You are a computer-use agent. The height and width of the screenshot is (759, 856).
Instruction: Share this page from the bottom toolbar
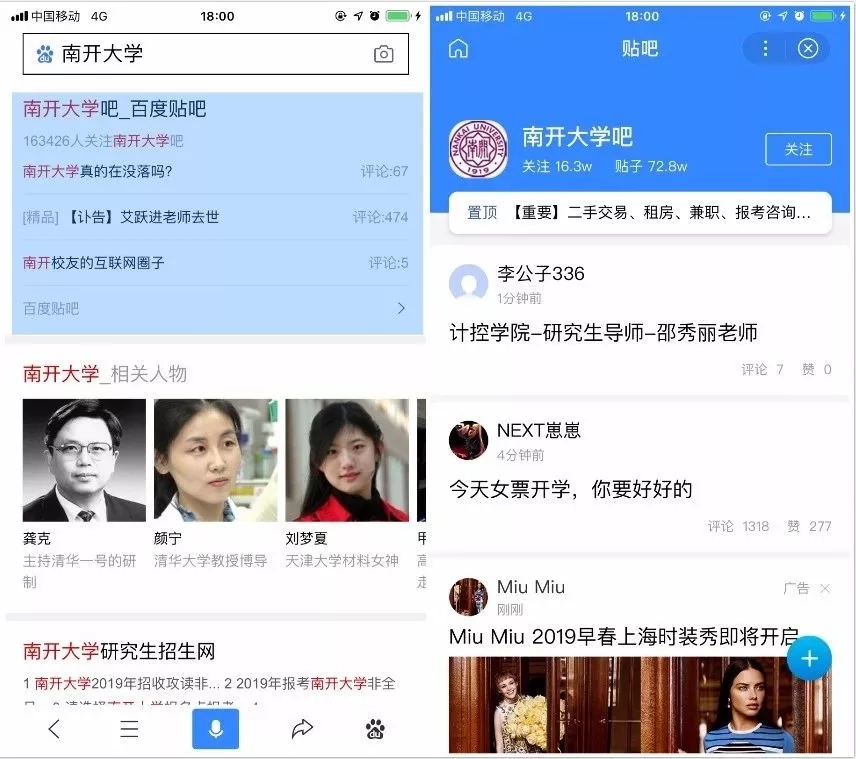pyautogui.click(x=302, y=729)
